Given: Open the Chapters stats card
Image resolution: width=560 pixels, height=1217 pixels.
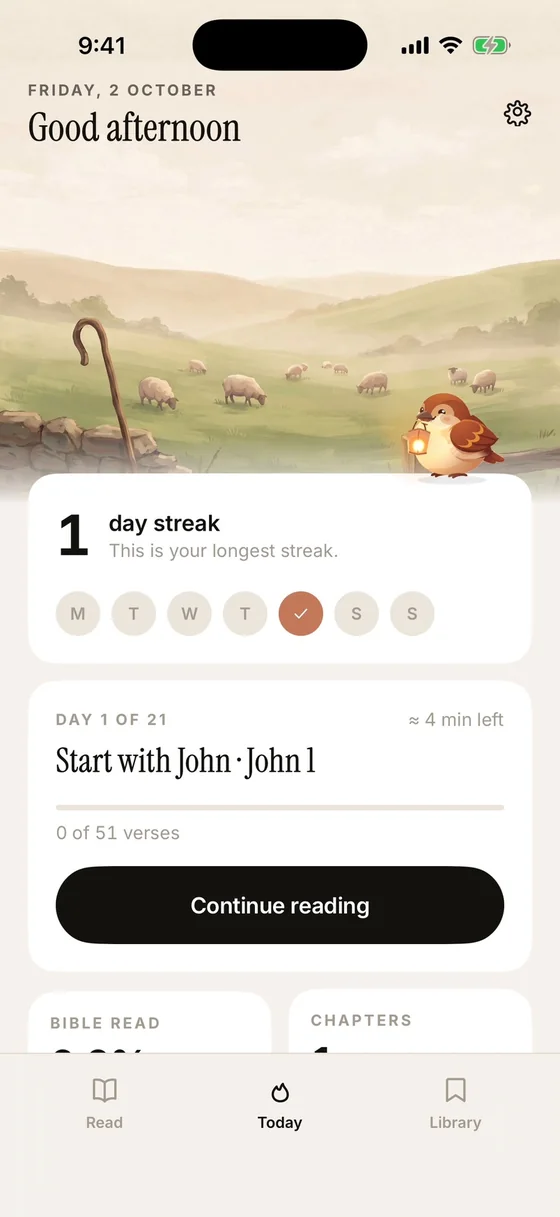Looking at the screenshot, I should tap(410, 1021).
